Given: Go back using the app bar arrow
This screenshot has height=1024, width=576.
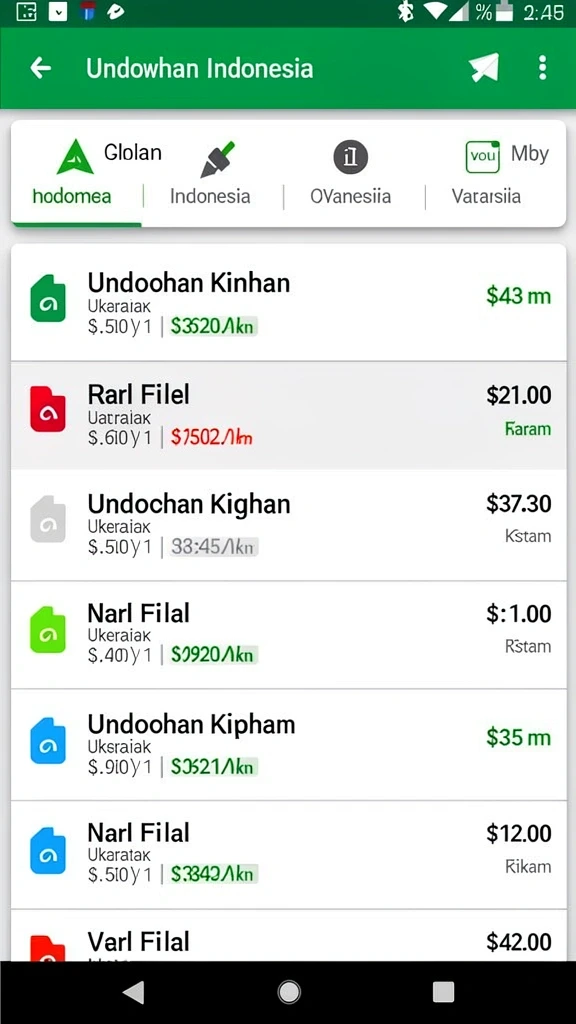Looking at the screenshot, I should 40,67.
